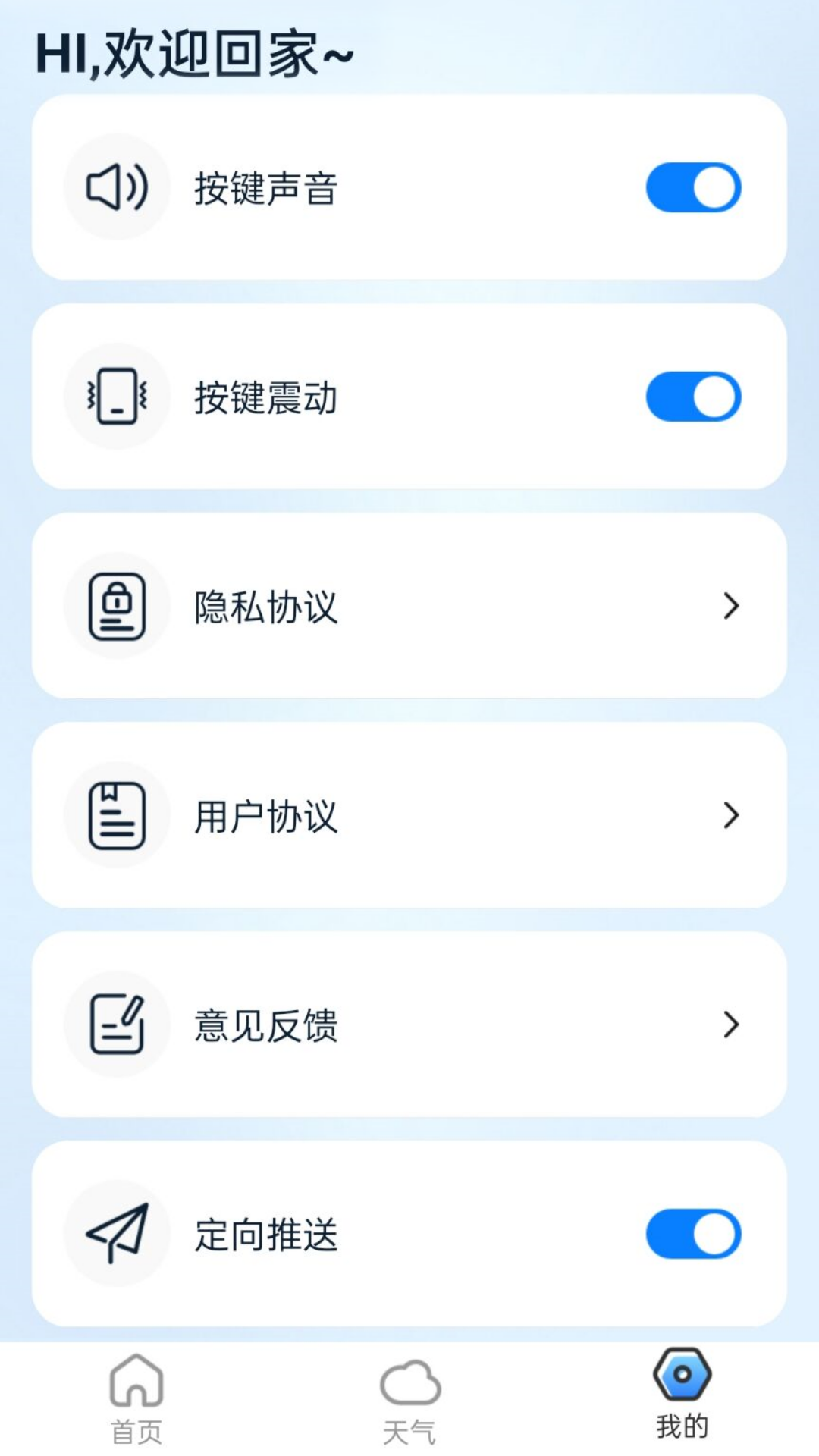
Task: Click the speaker icon for 按键声音
Action: (115, 187)
